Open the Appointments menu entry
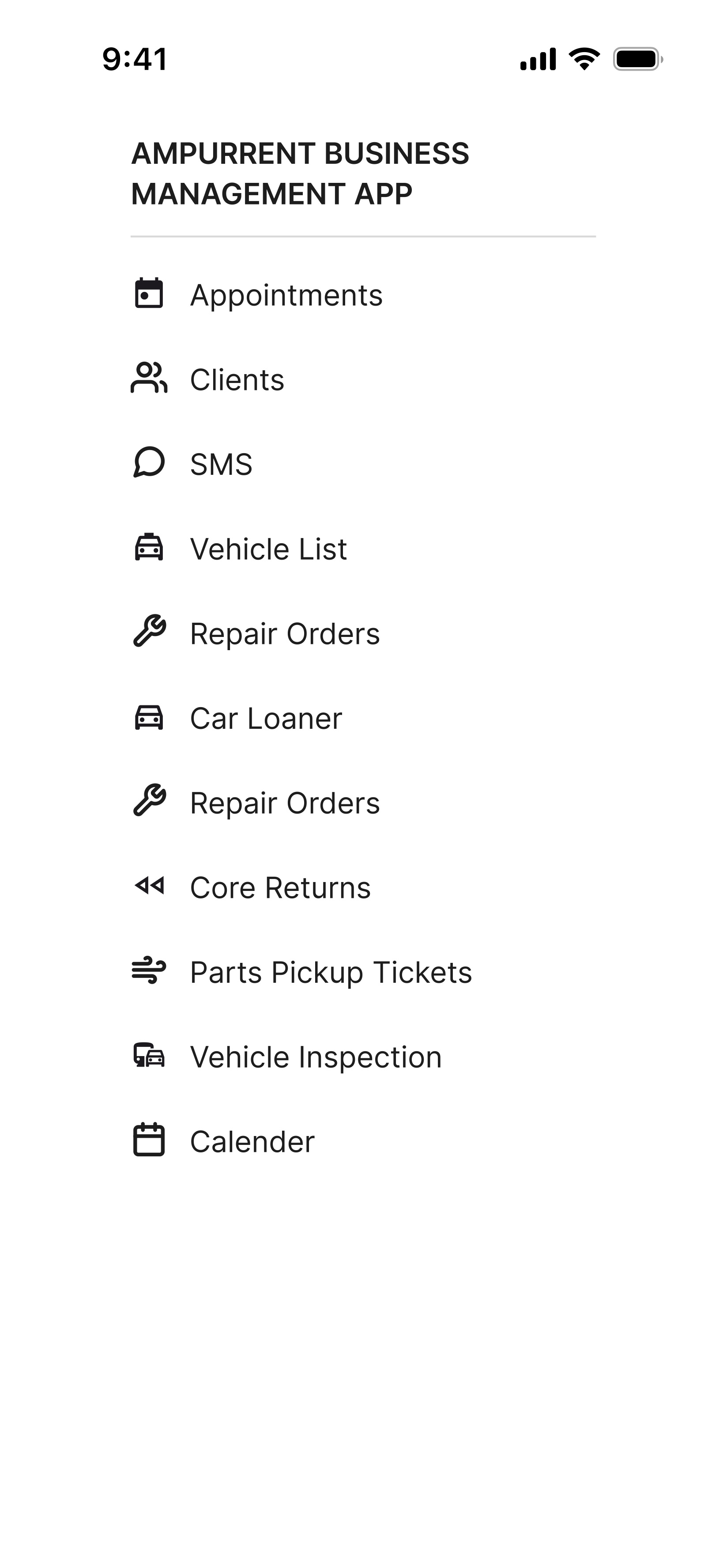This screenshot has height=1568, width=723. click(286, 294)
